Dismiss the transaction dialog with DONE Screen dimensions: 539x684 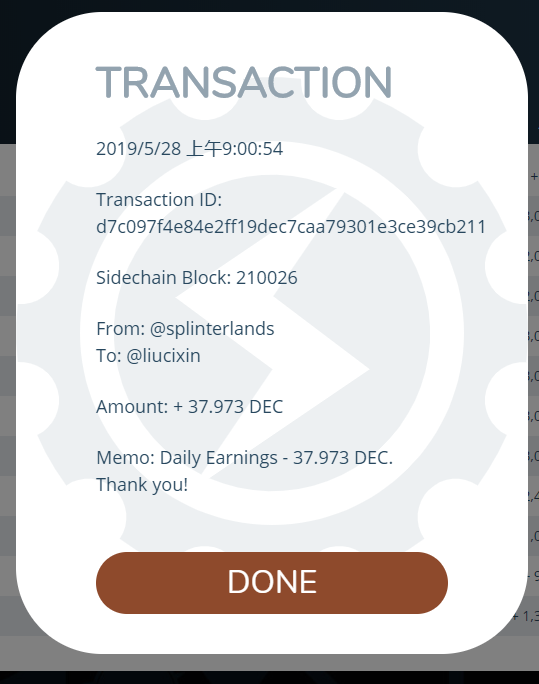[272, 583]
